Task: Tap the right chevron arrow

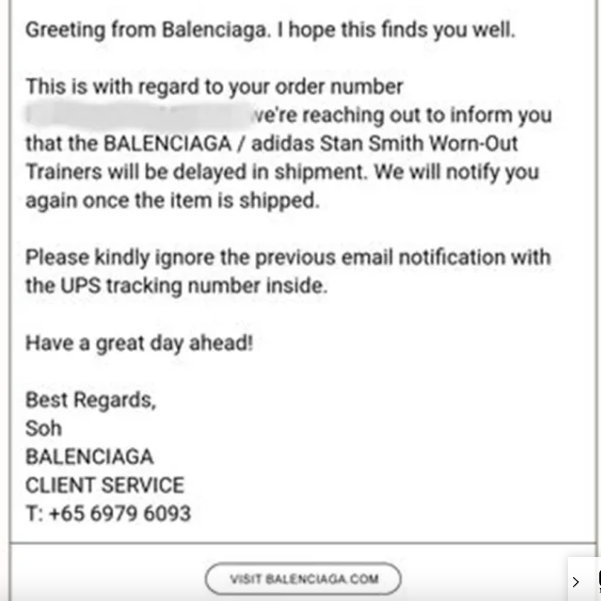Action: [576, 582]
